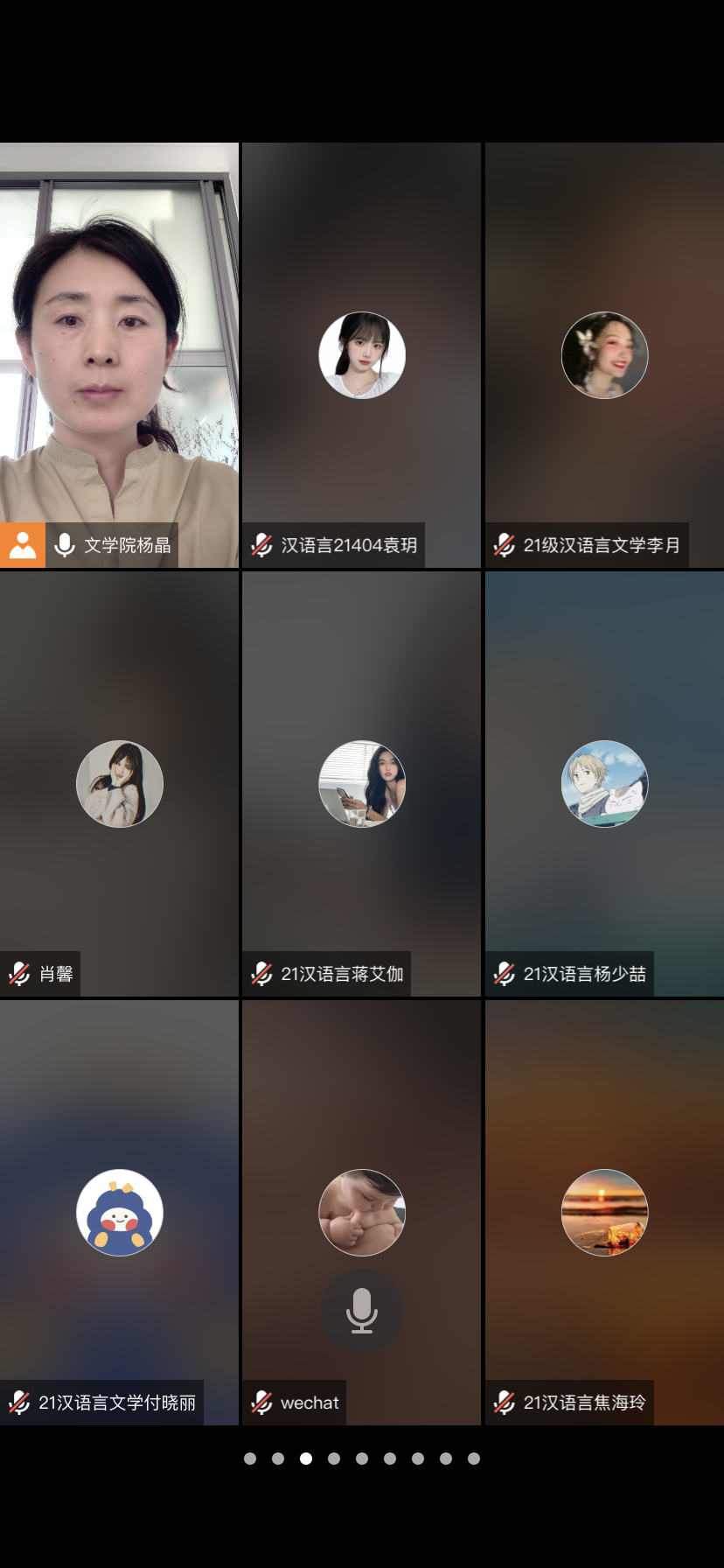Image resolution: width=724 pixels, height=1568 pixels.
Task: Select participant tile 汉语言21404袁玥
Action: point(361,354)
